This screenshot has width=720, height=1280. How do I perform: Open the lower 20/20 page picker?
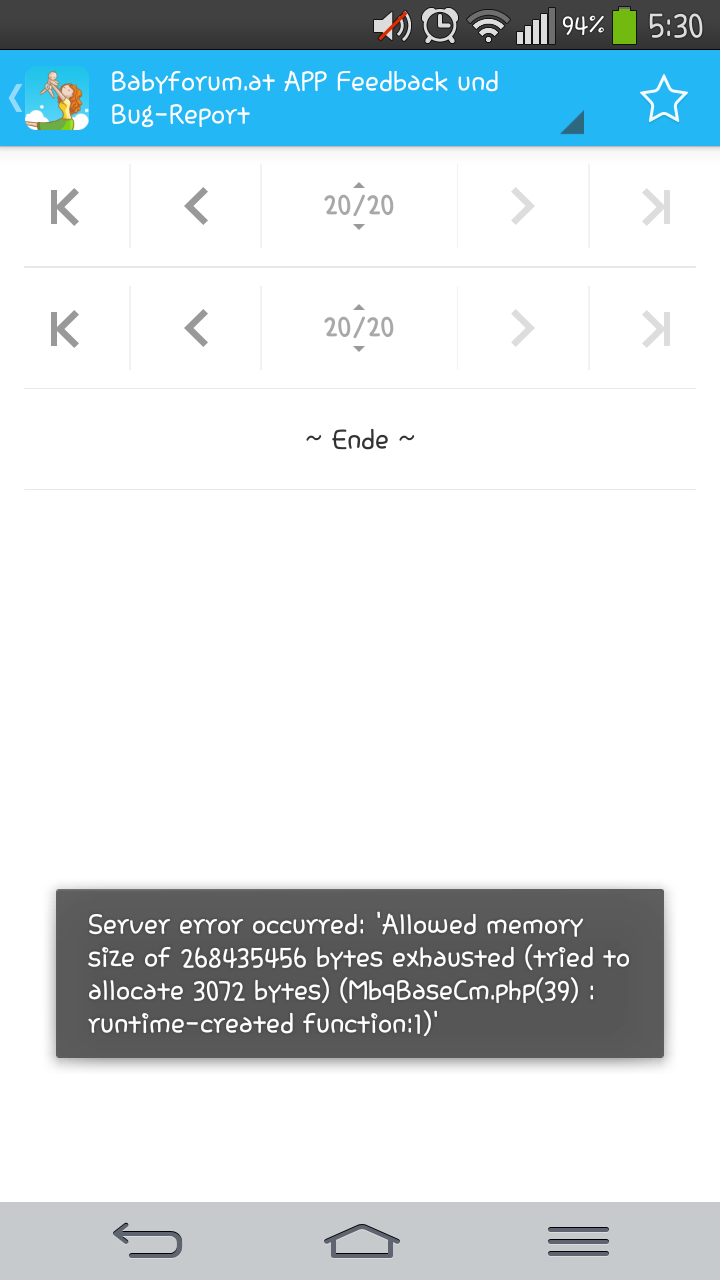(359, 327)
